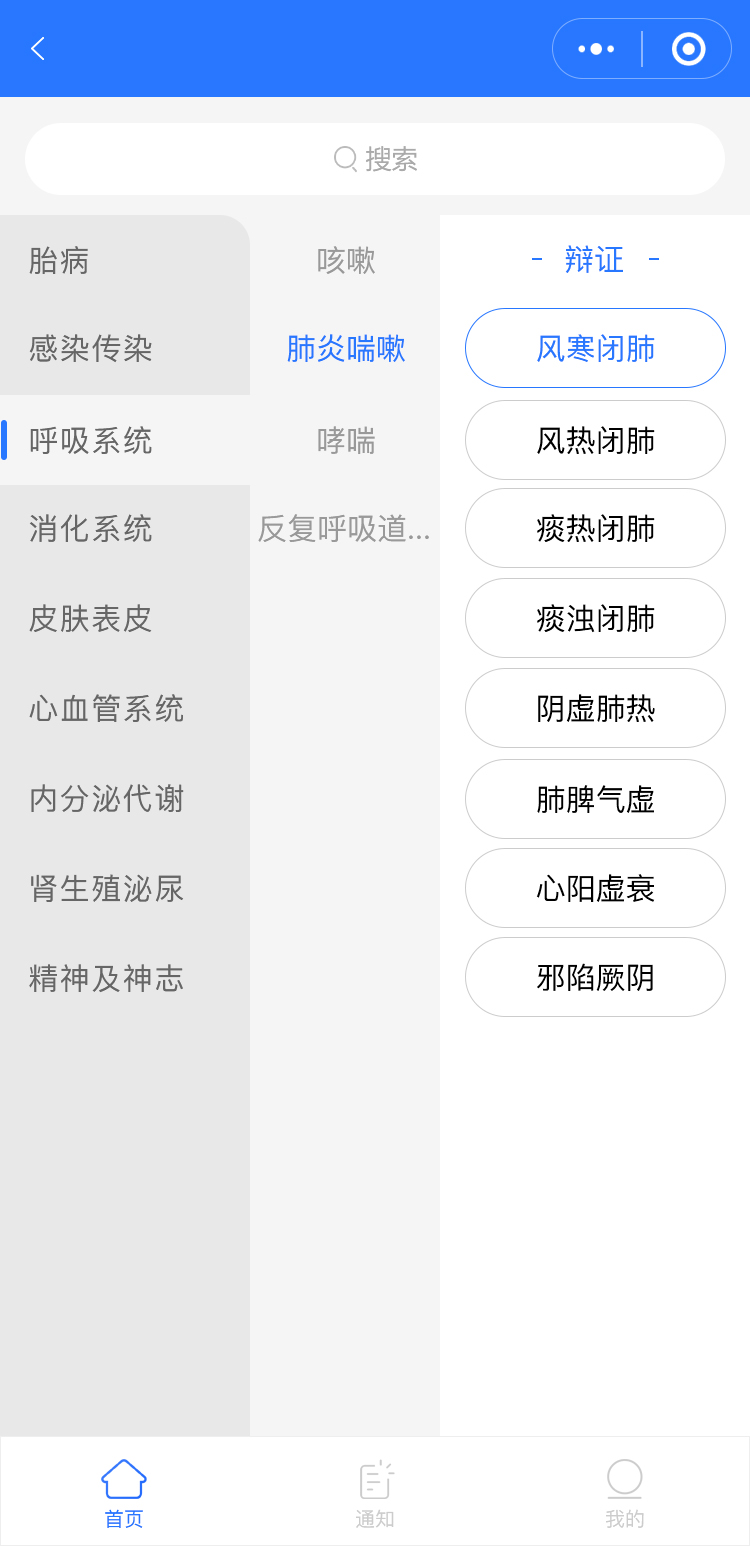Go to the 我的 tab
The width and height of the screenshot is (750, 1546).
click(625, 1493)
